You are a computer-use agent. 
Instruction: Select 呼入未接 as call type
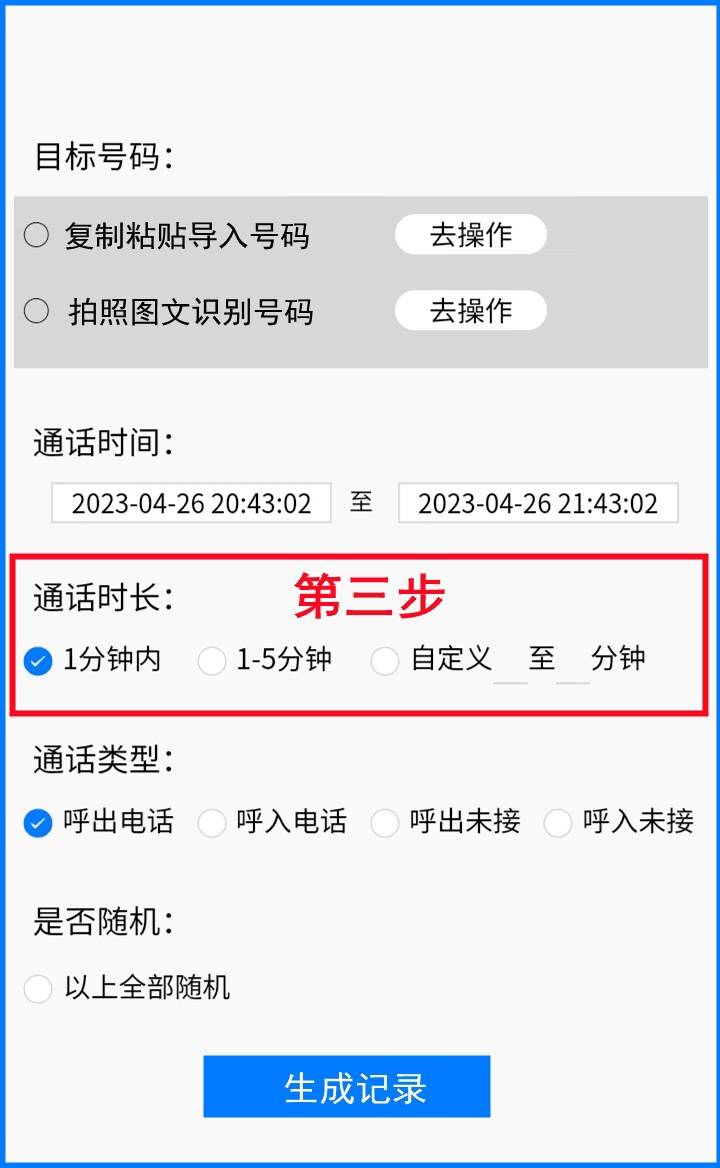pos(558,824)
